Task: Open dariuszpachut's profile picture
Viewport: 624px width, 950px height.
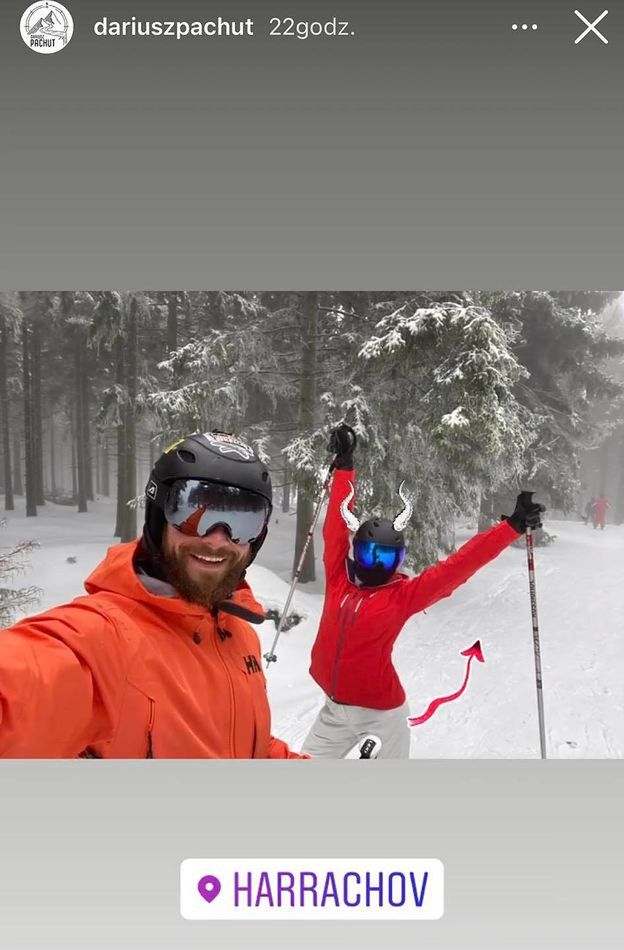Action: (46, 27)
